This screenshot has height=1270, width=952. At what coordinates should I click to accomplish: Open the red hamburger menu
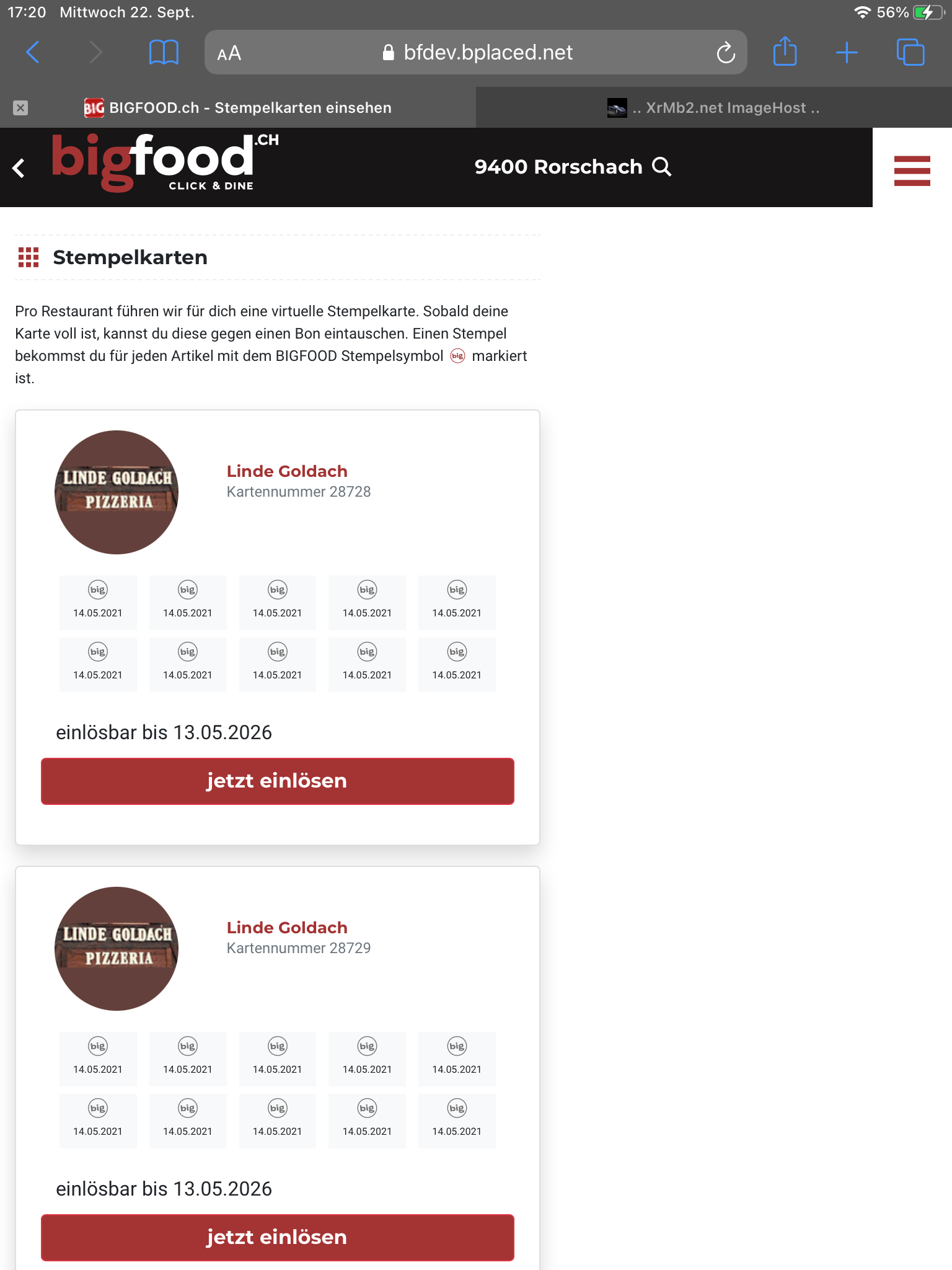pyautogui.click(x=912, y=171)
